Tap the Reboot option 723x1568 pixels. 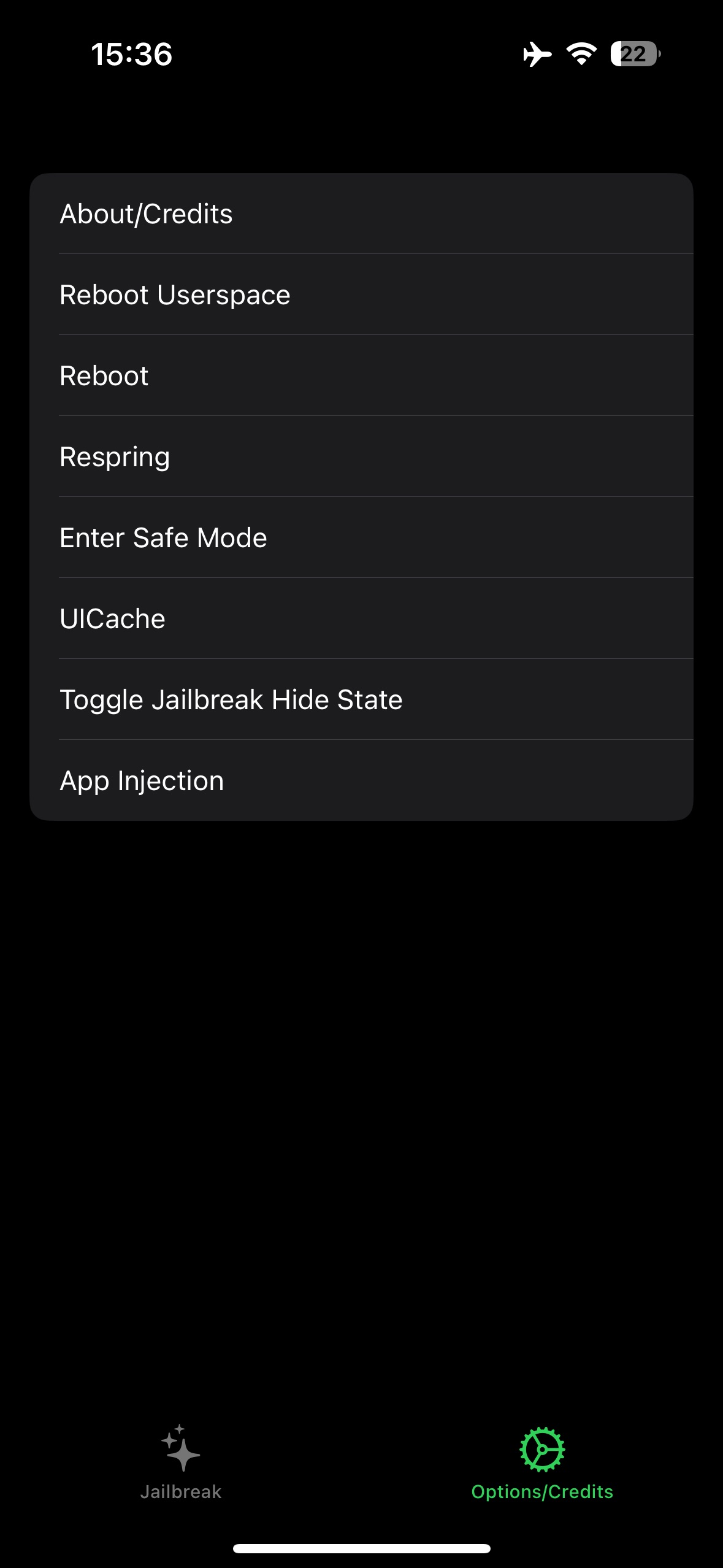(361, 376)
